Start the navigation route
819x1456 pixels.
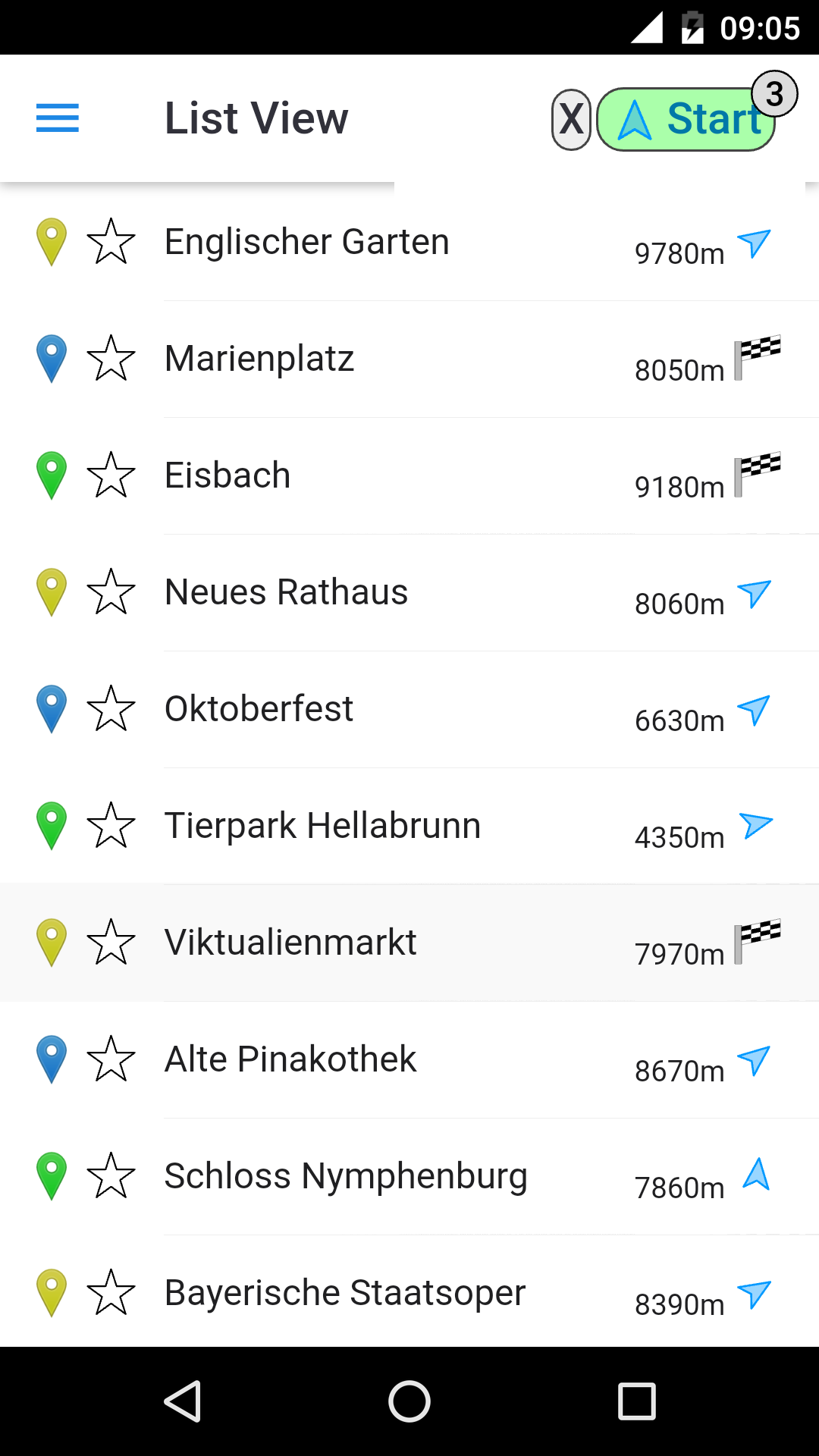click(x=686, y=120)
